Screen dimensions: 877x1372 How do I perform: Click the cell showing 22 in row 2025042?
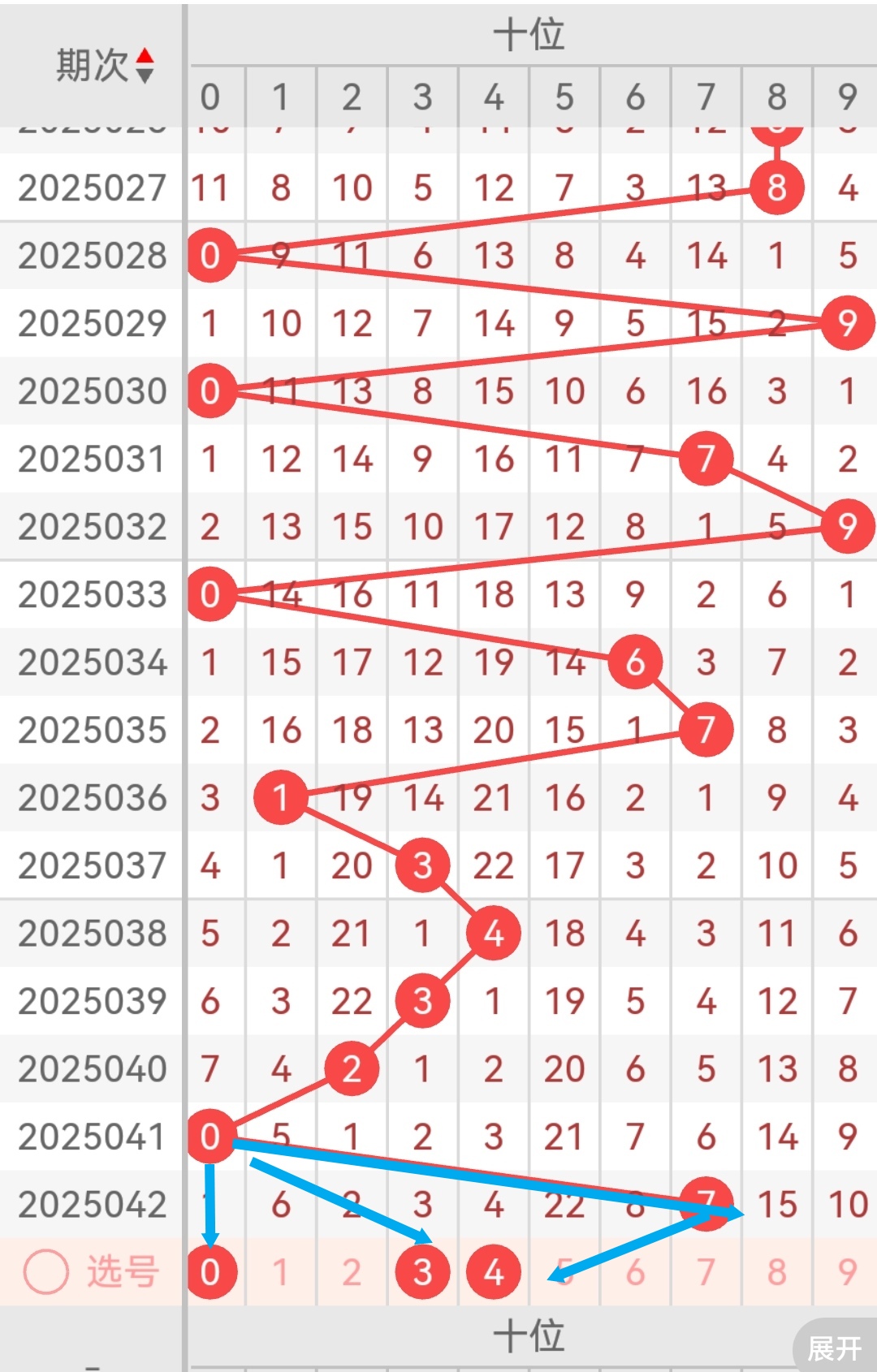pyautogui.click(x=564, y=1204)
